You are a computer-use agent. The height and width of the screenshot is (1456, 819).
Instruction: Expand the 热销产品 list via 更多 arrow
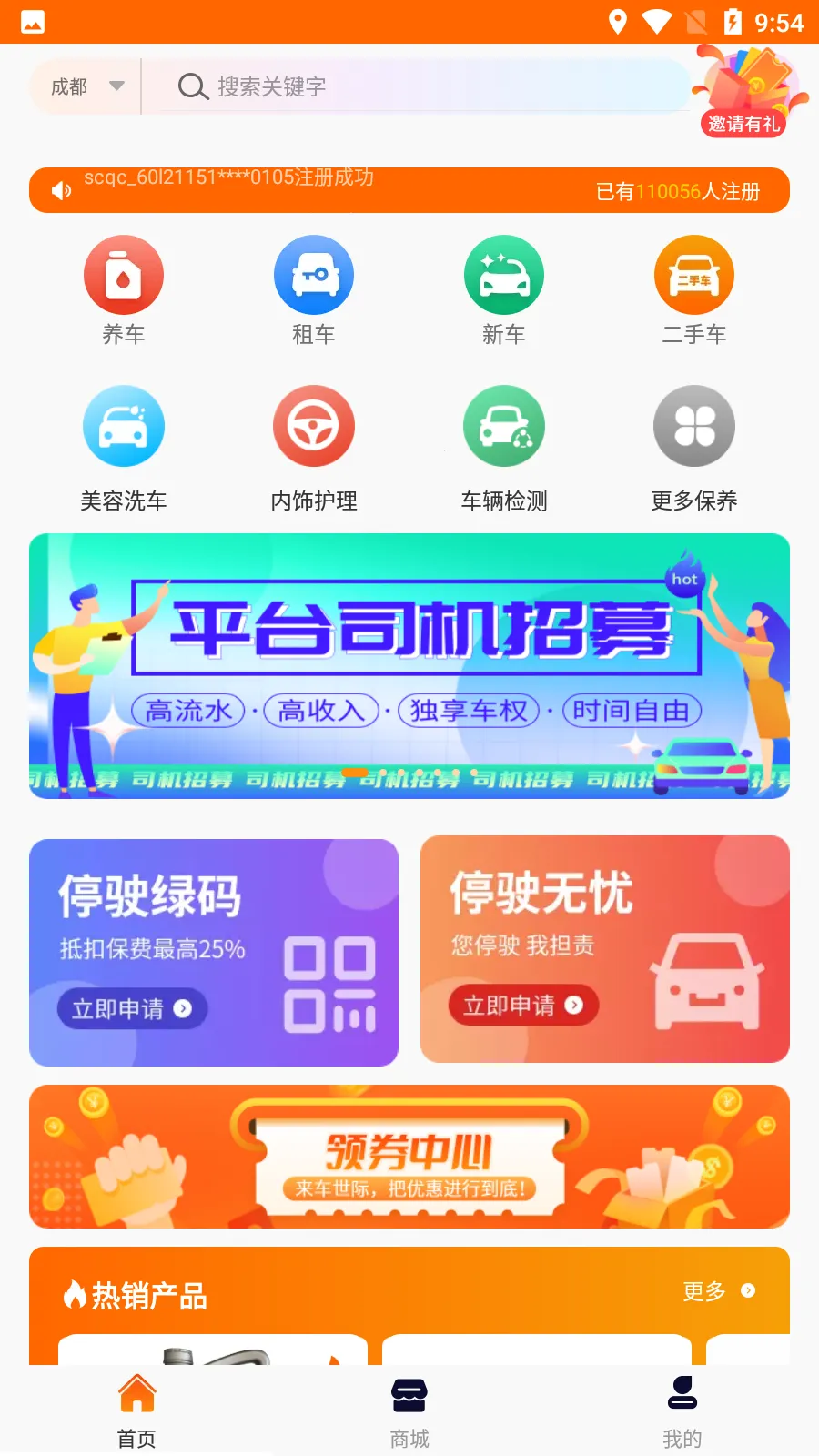coord(717,1290)
